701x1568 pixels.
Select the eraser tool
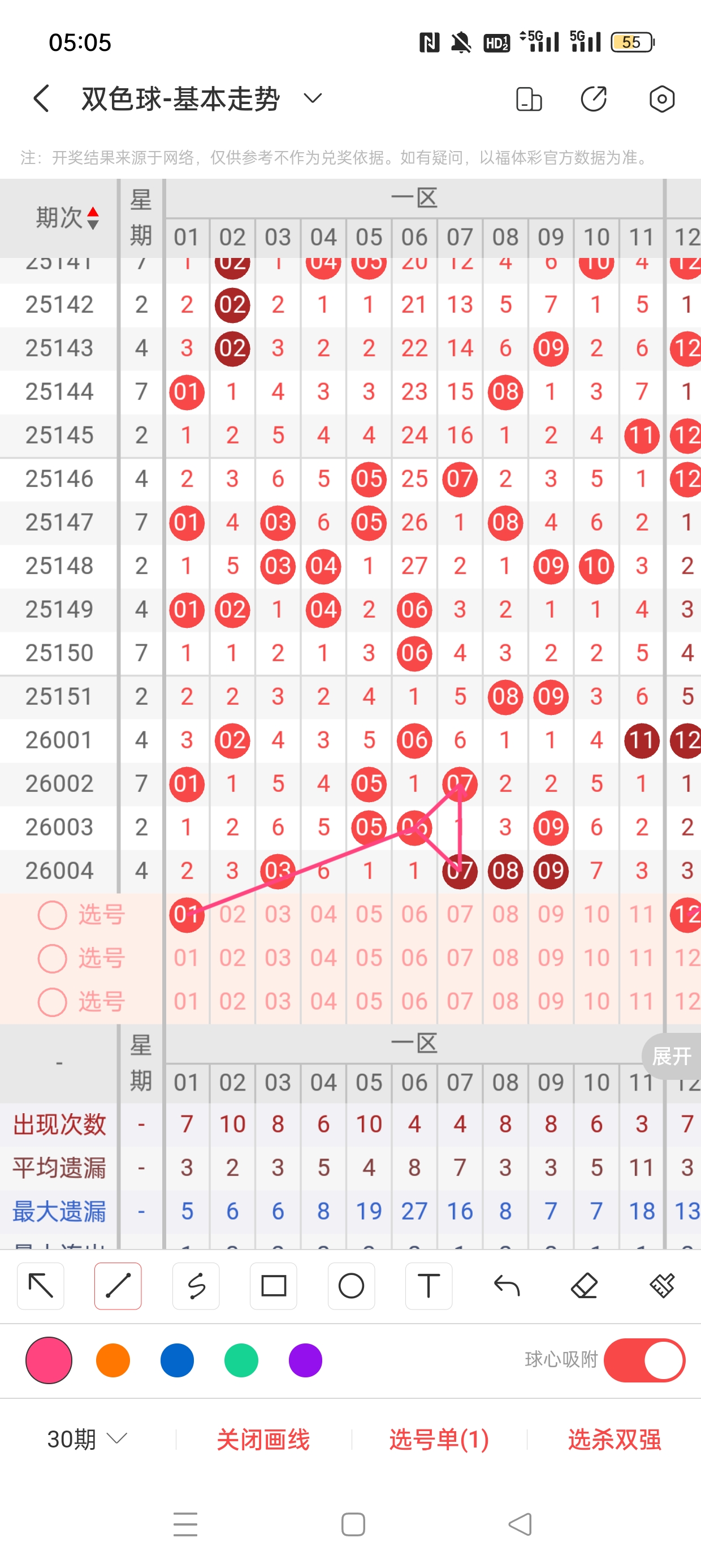coord(584,1286)
